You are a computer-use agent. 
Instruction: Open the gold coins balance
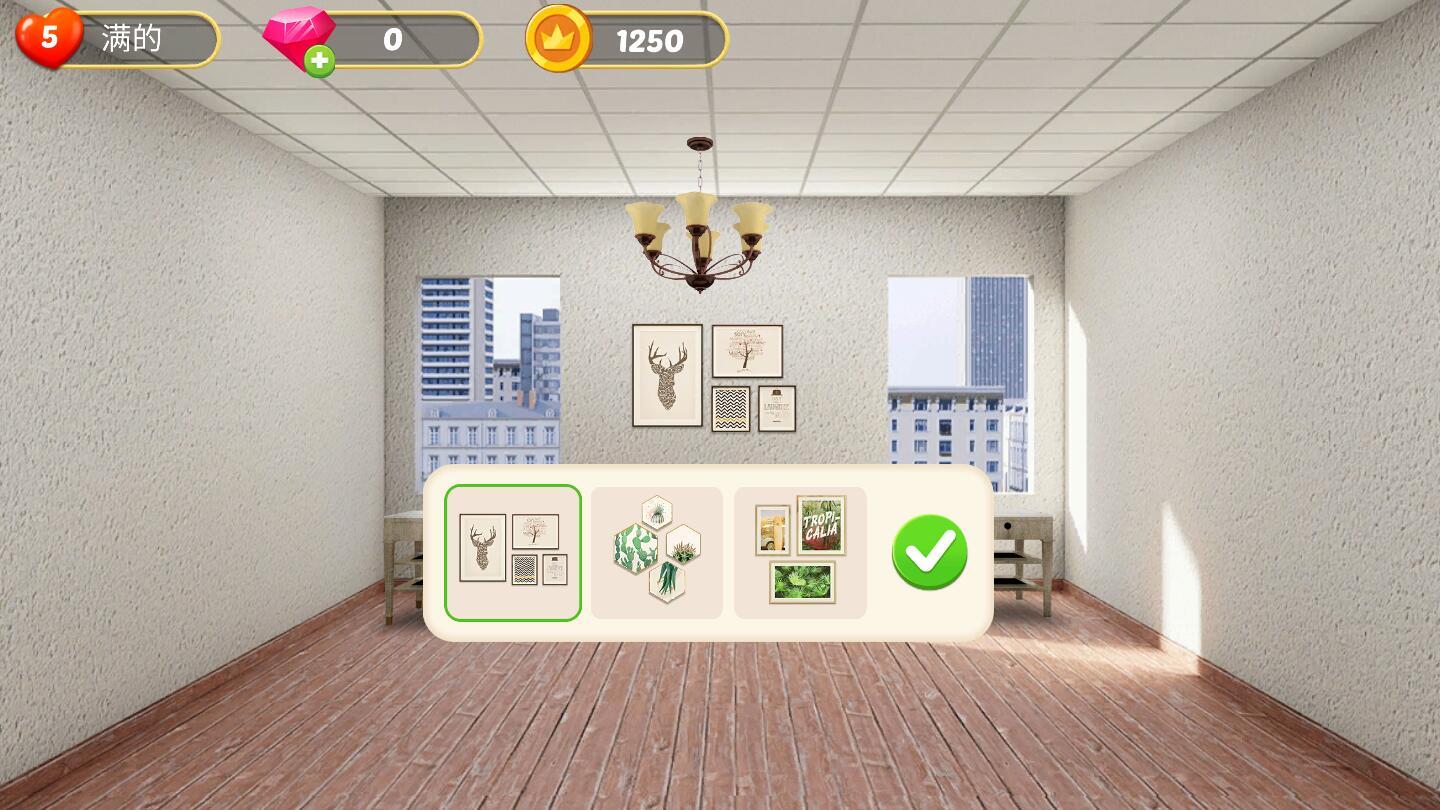[628, 40]
